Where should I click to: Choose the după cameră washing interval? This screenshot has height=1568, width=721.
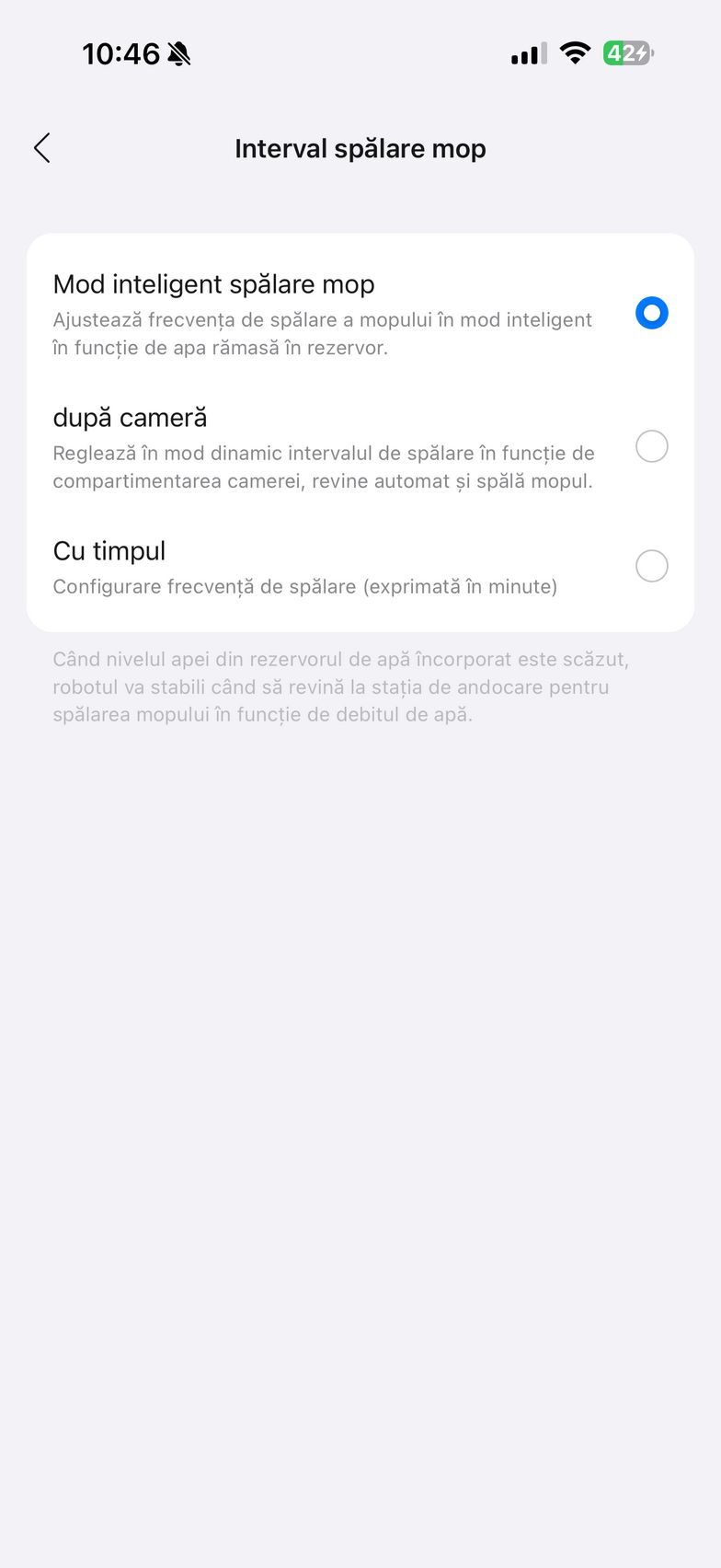tap(651, 447)
